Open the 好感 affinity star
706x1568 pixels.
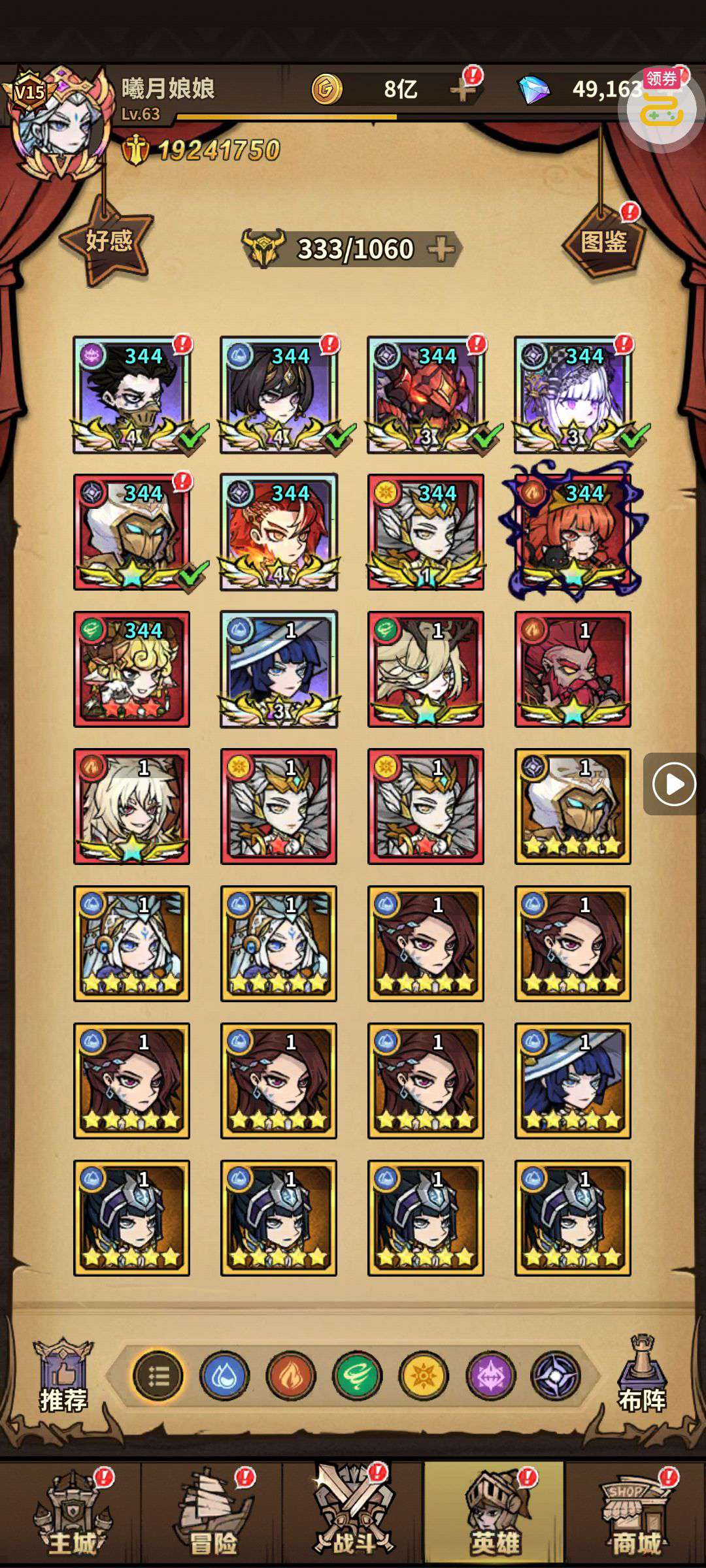[108, 240]
